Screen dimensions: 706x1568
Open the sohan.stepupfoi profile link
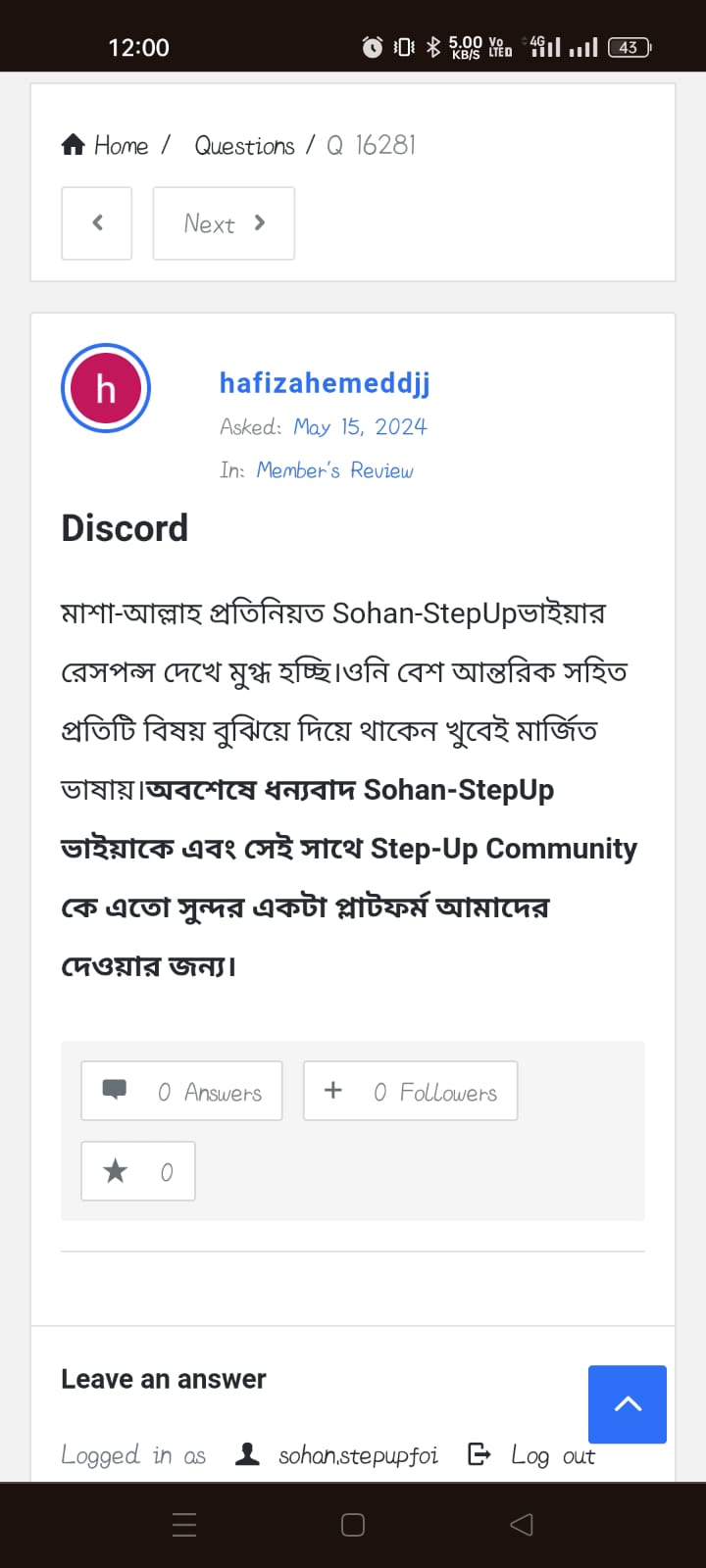[357, 1455]
